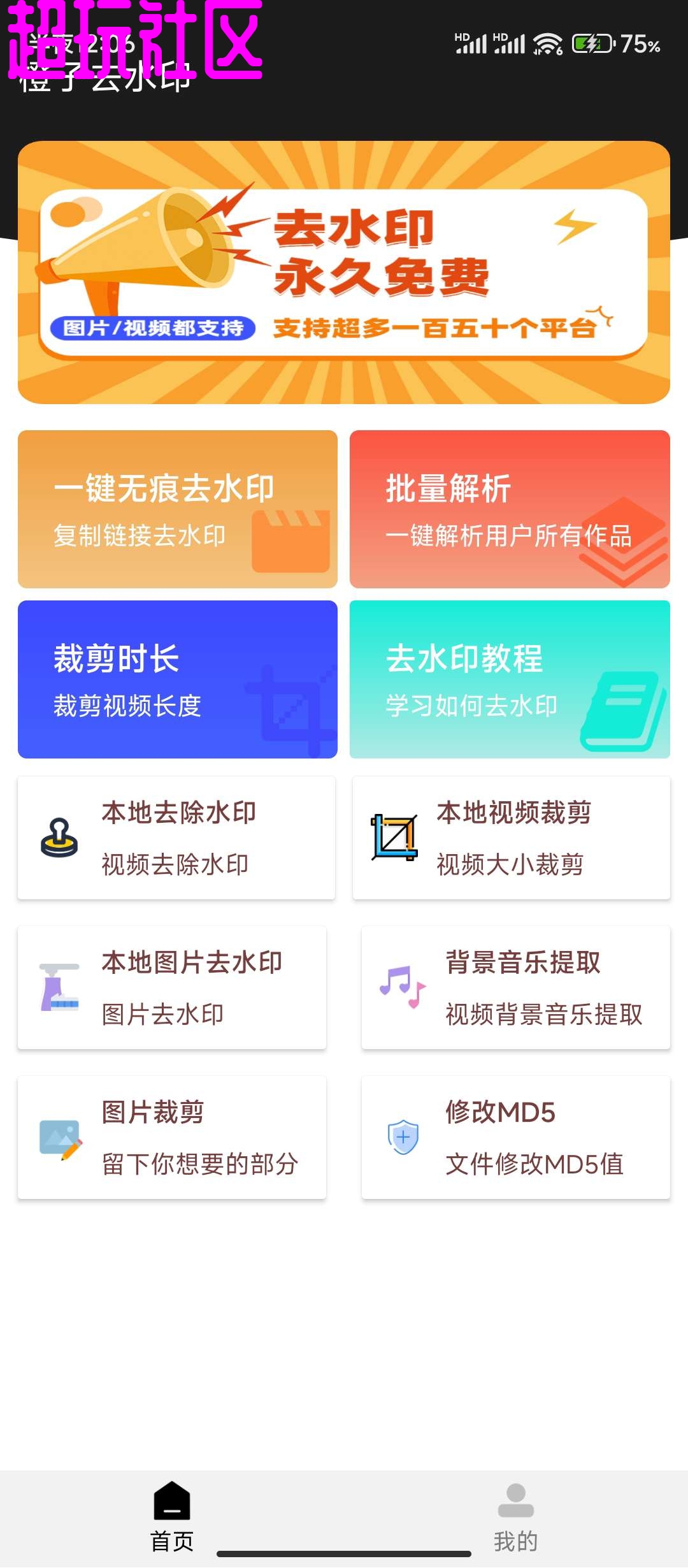This screenshot has height=1568, width=688.
Task: Open 一键无痕去水印 link watermark removal
Action: coord(178,509)
